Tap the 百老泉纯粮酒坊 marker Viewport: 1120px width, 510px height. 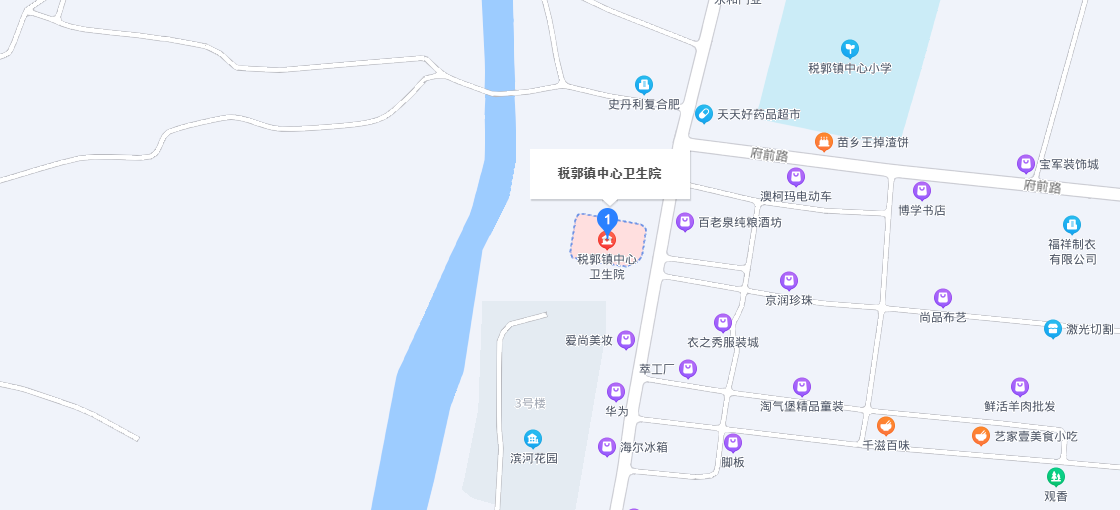click(x=685, y=222)
